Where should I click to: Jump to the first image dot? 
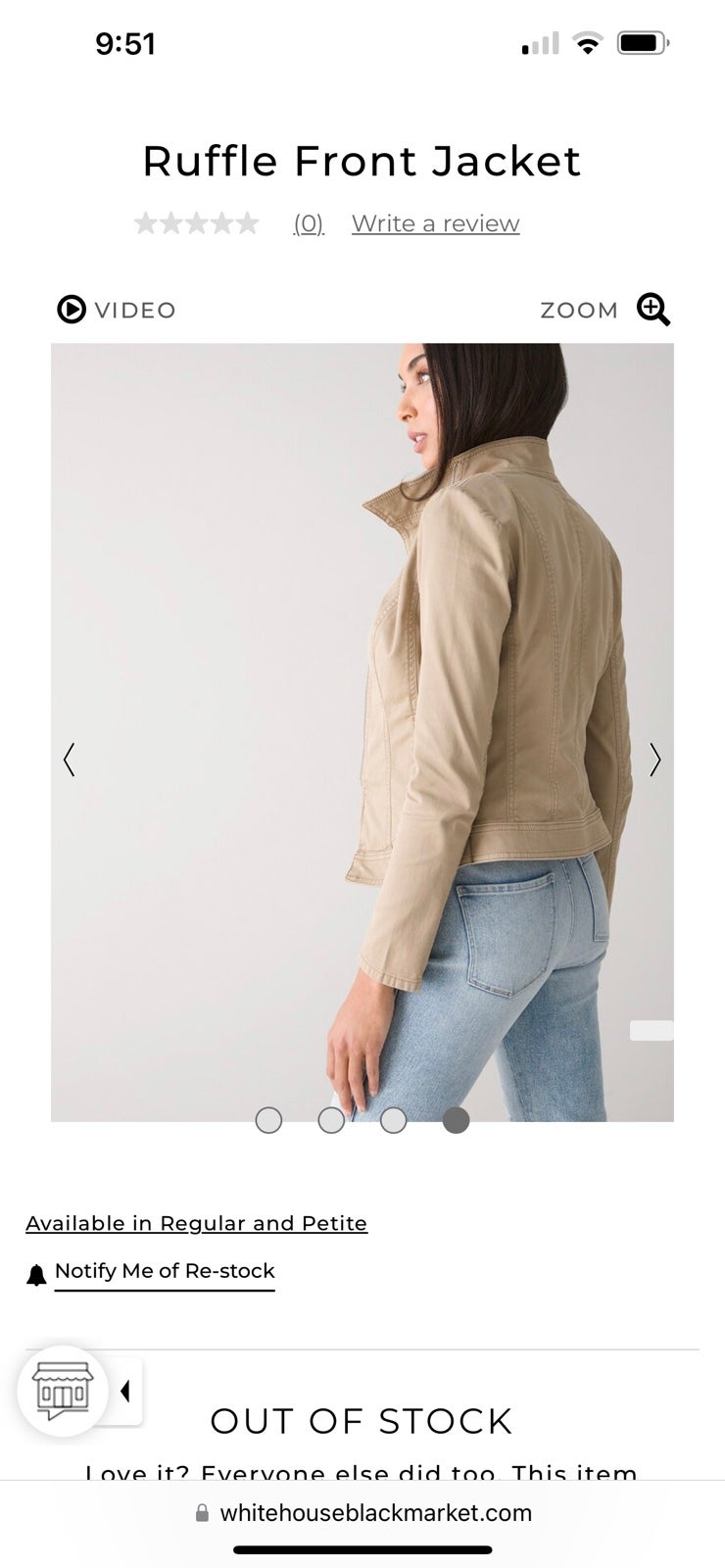pos(268,1120)
